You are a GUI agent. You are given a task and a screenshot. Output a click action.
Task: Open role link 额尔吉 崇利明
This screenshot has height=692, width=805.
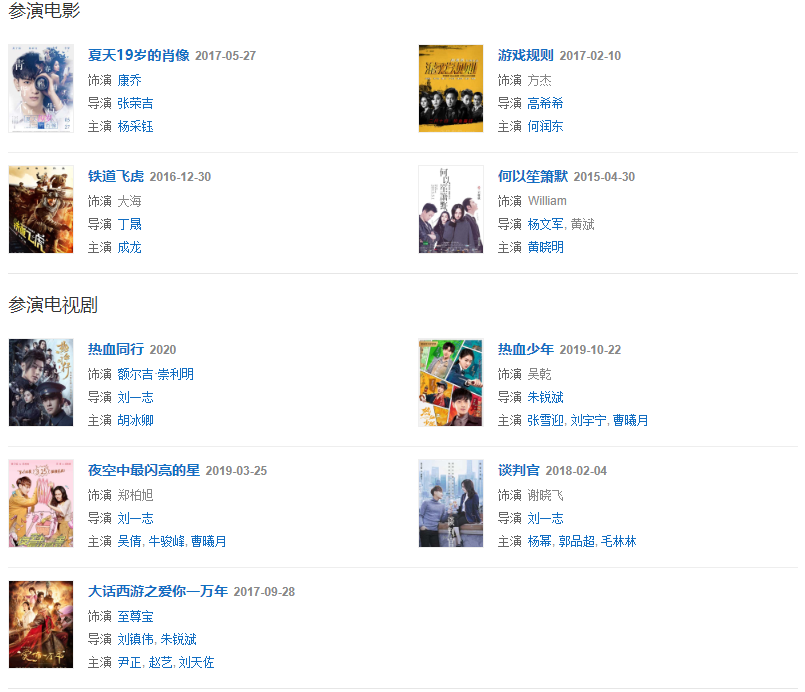155,374
